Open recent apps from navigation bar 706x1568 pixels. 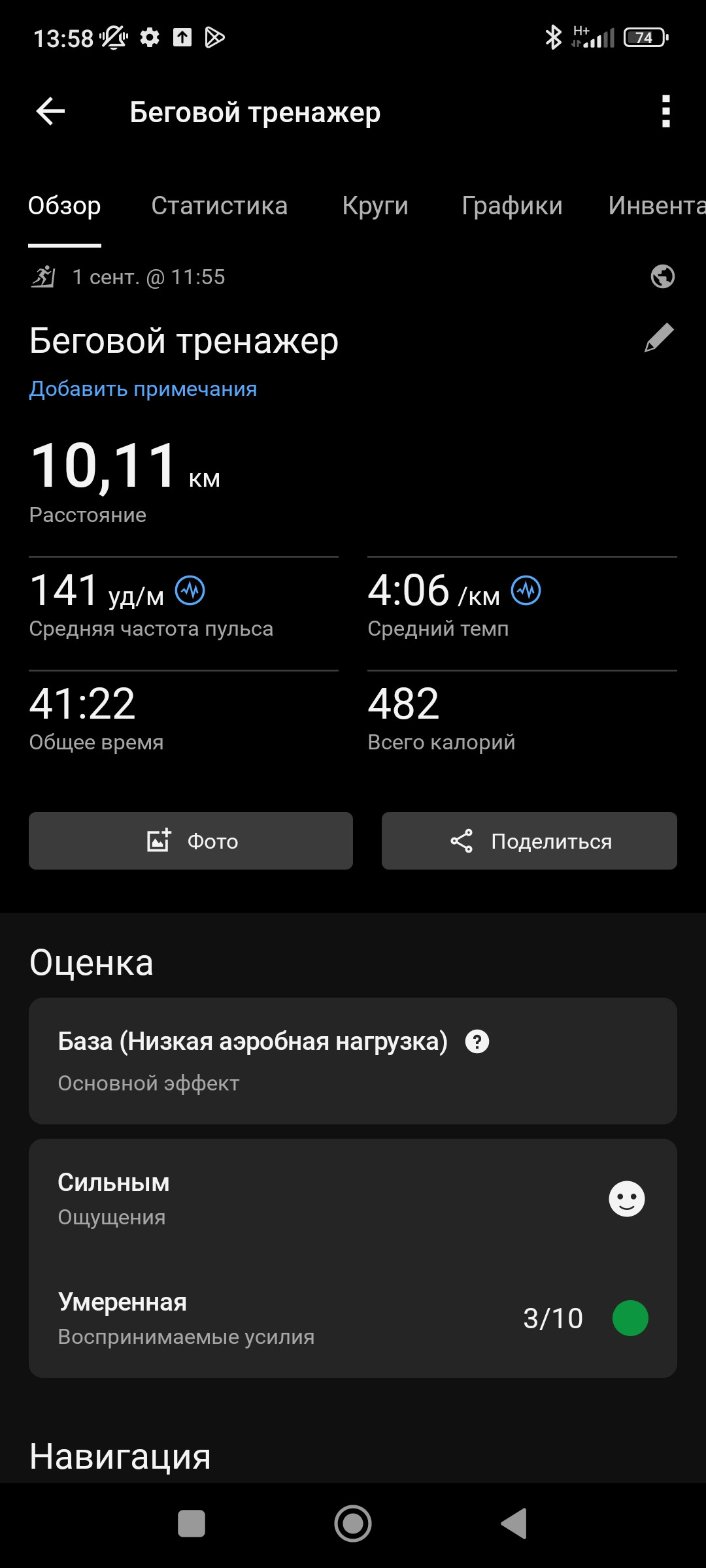pyautogui.click(x=192, y=1524)
